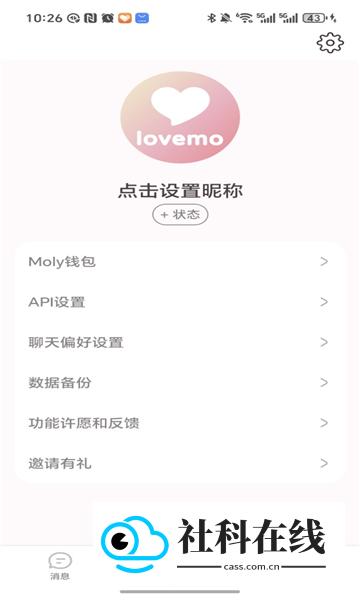
Task: Open 功能许愿和反馈
Action: tap(180, 423)
